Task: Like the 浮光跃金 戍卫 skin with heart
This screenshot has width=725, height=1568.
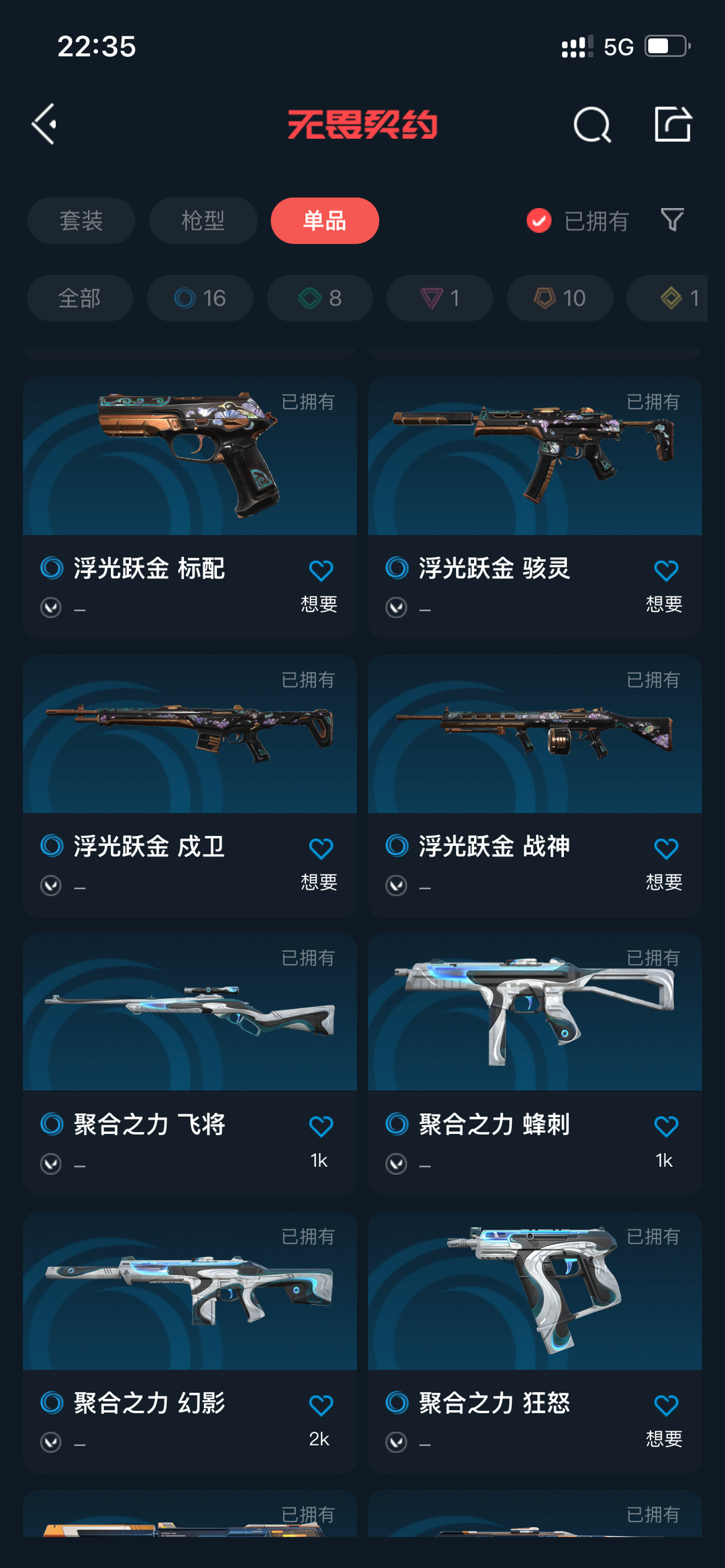Action: [x=321, y=849]
